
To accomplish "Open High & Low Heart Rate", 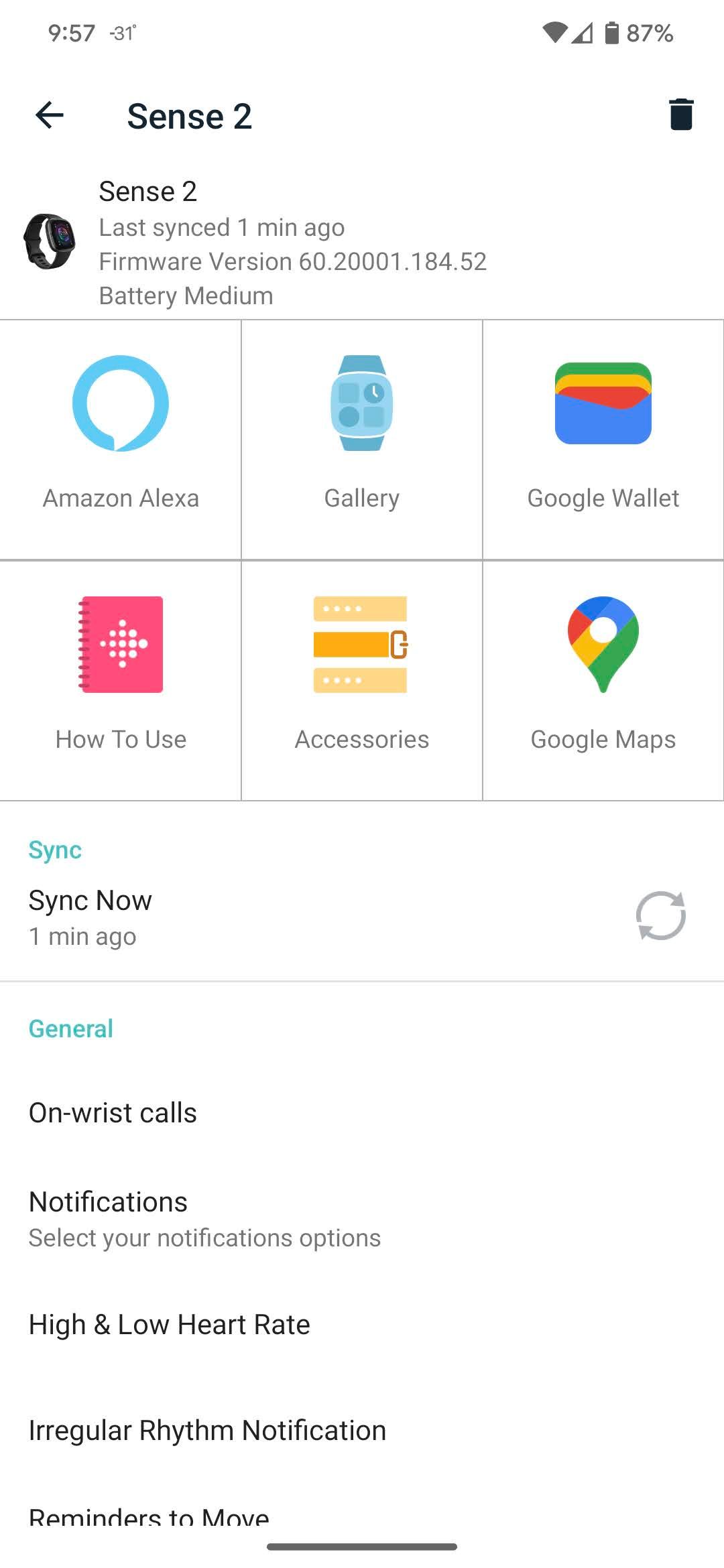I will click(x=169, y=1325).
